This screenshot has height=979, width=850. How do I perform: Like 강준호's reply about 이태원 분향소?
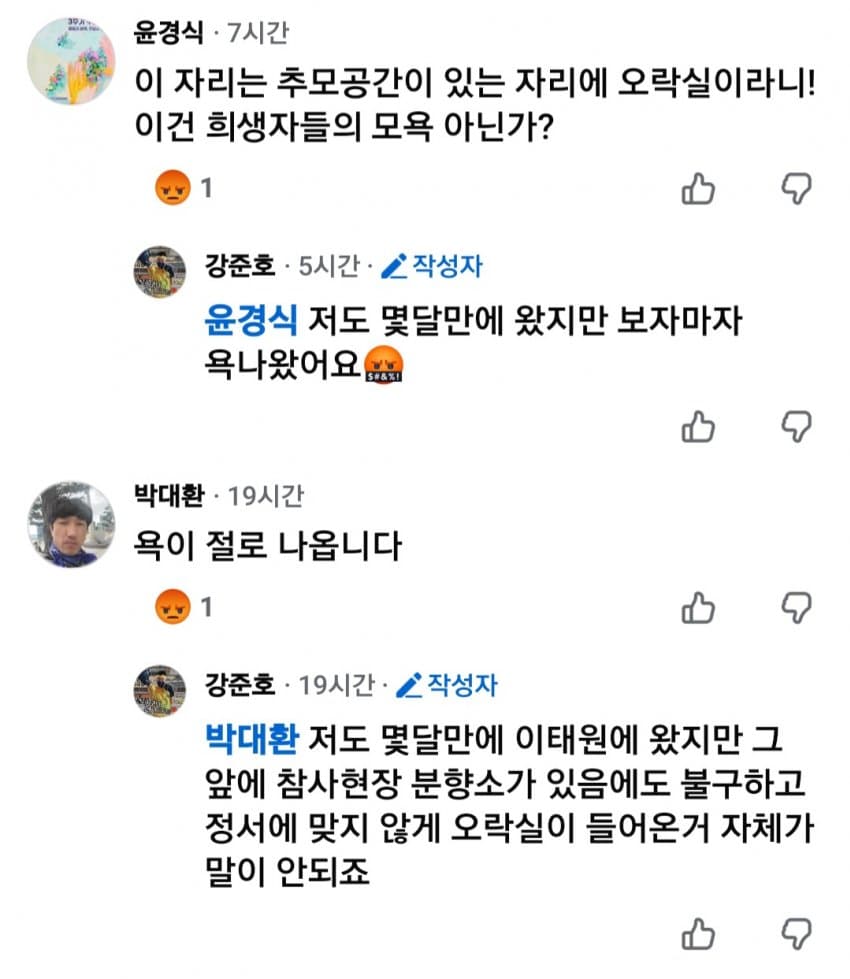(x=698, y=933)
